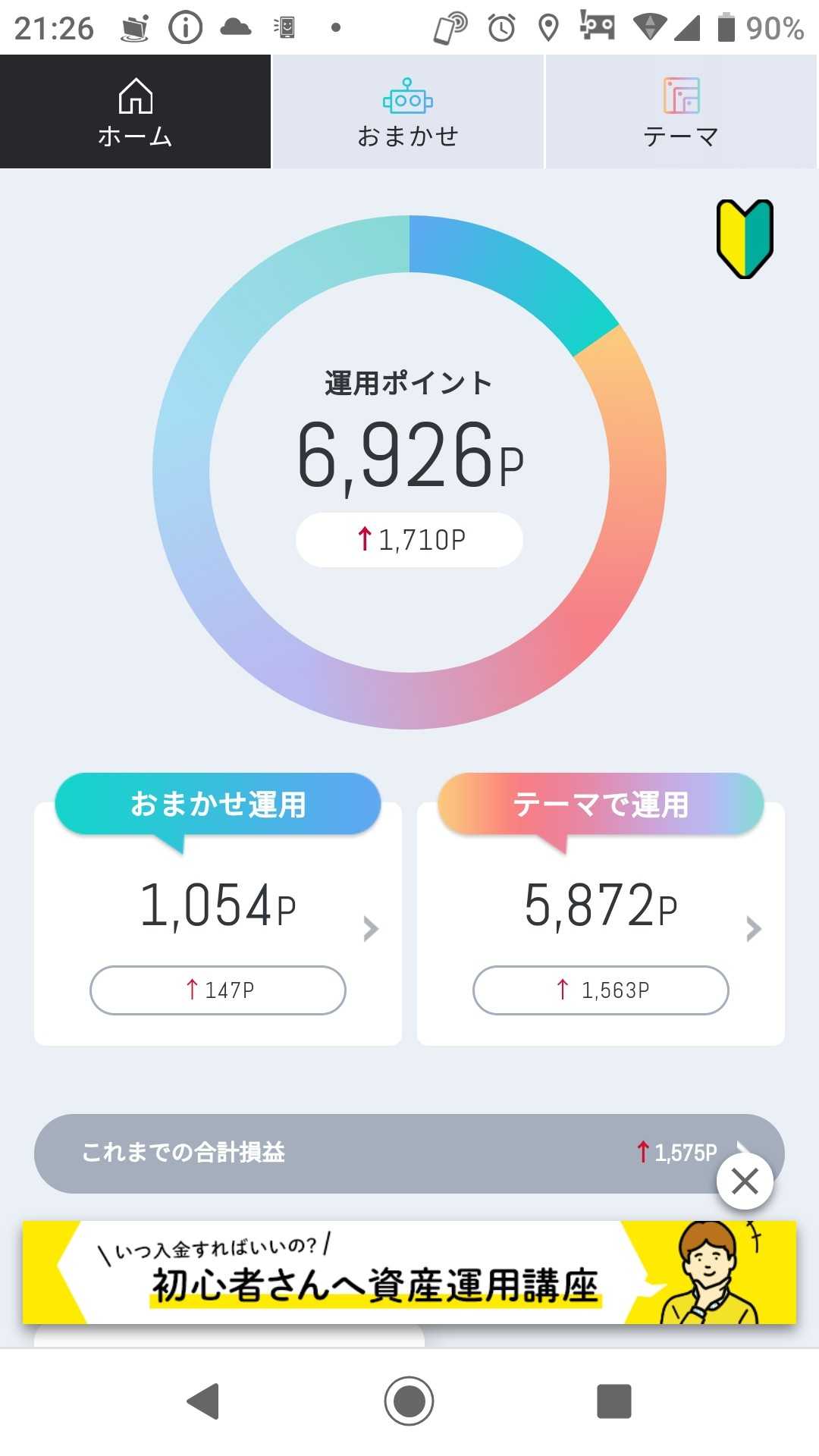The height and width of the screenshot is (1456, 819).
Task: Switch to the テーマ tab
Action: point(681,112)
